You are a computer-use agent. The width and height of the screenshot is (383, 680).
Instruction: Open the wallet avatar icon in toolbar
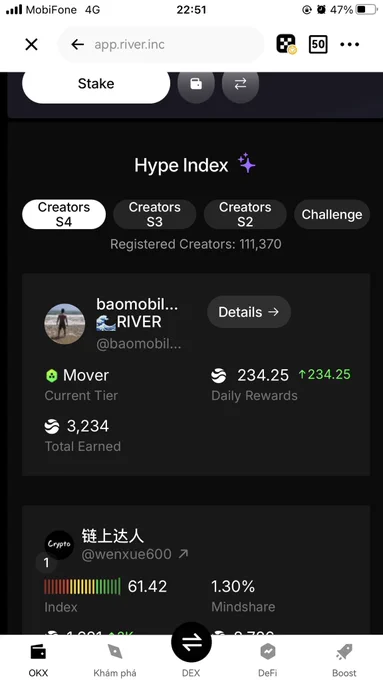pyautogui.click(x=286, y=44)
